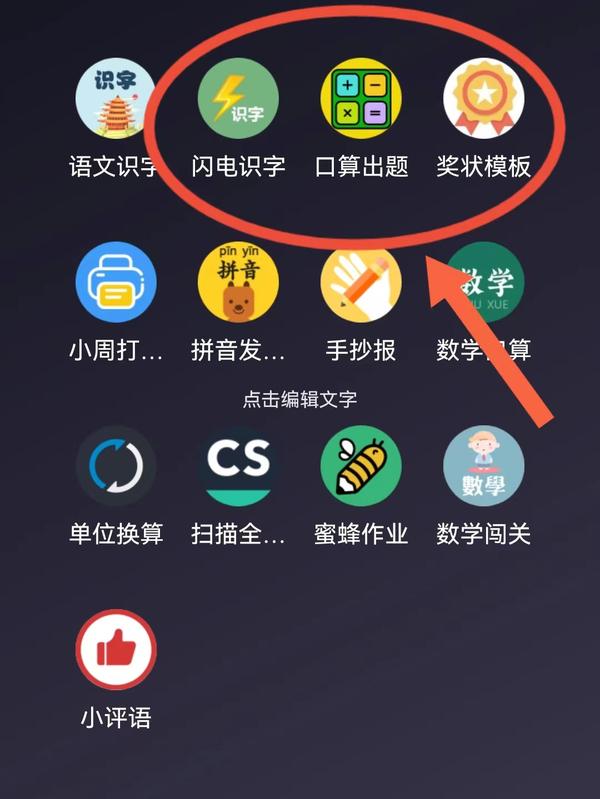Open the CS 扫描全… scanner app
600x799 pixels.
point(238,466)
